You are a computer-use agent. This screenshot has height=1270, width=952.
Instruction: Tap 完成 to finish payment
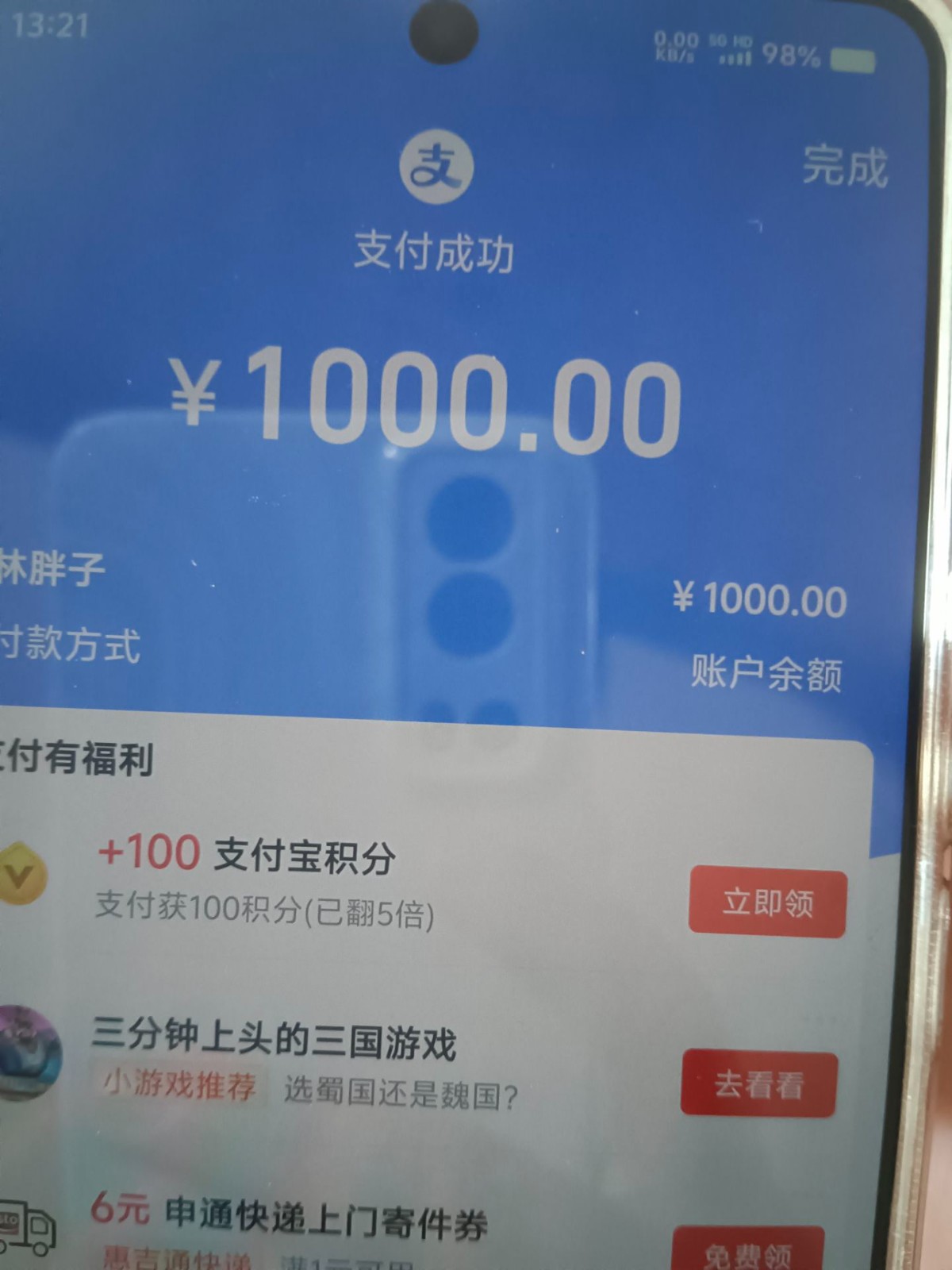(x=844, y=167)
